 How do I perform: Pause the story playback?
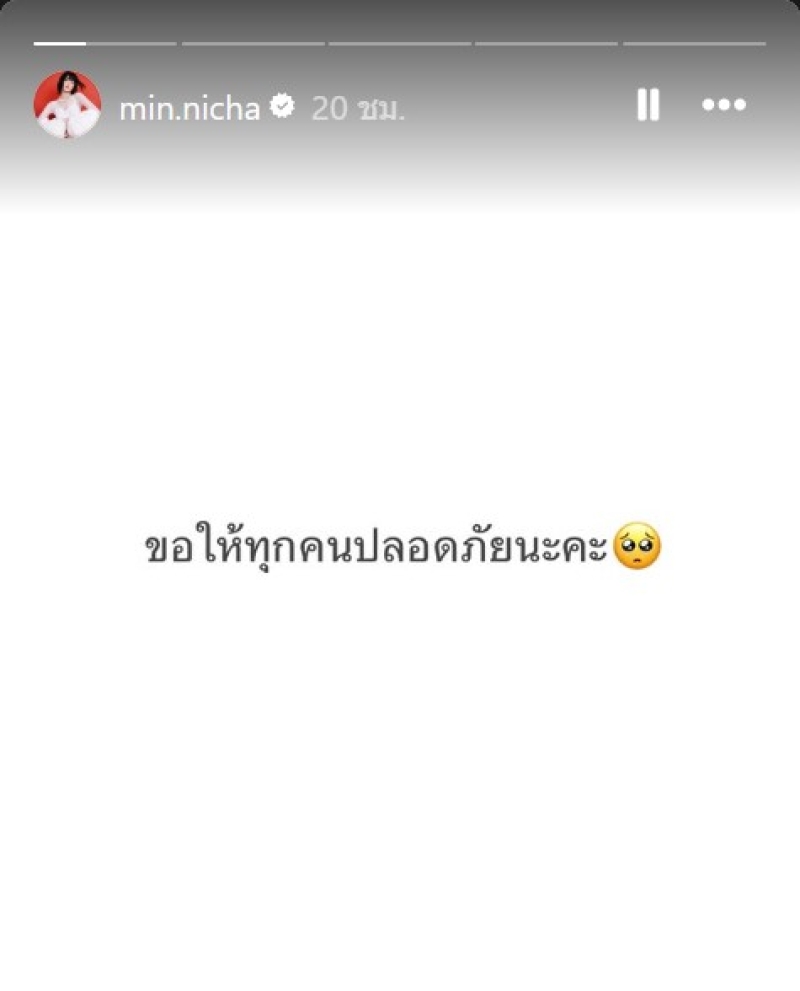(x=648, y=105)
